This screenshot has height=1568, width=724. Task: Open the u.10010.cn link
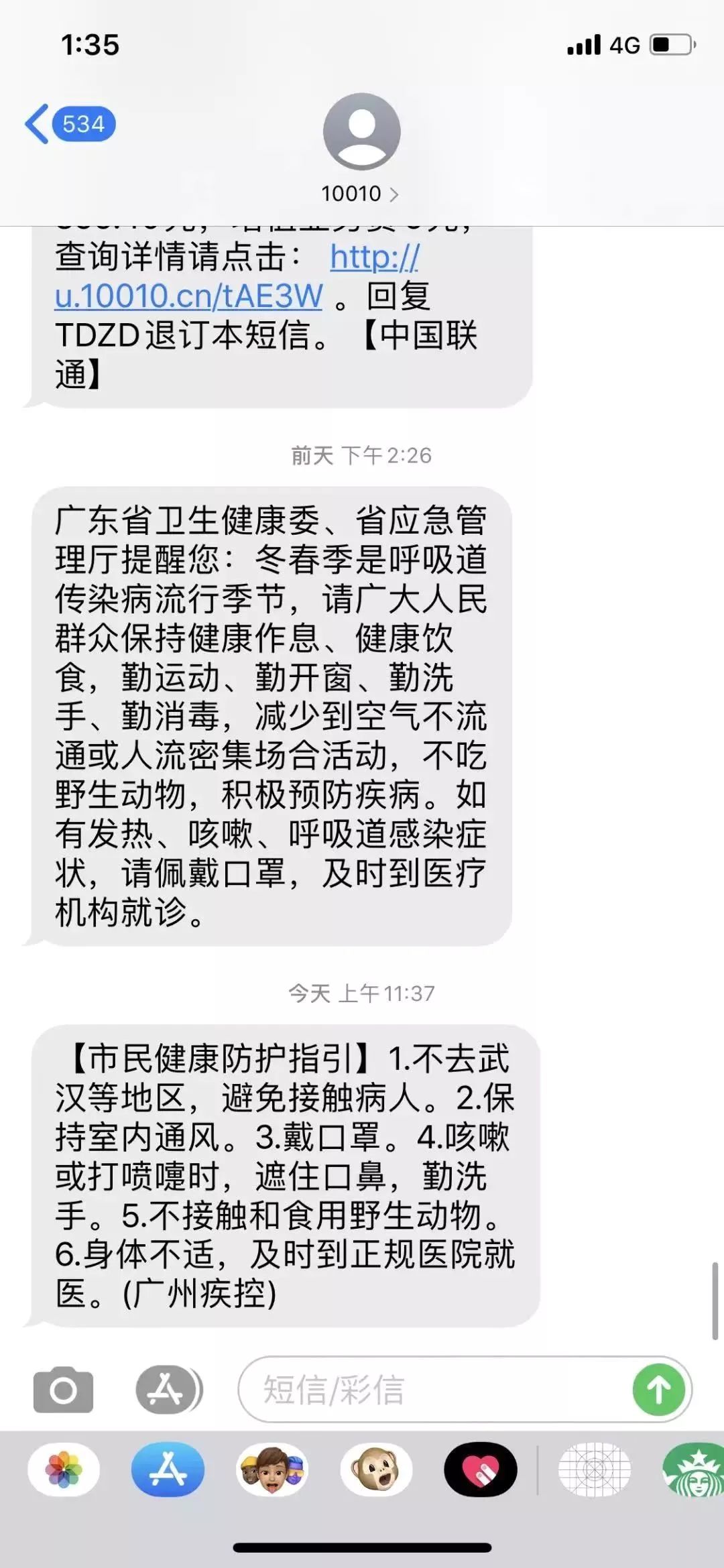[189, 295]
